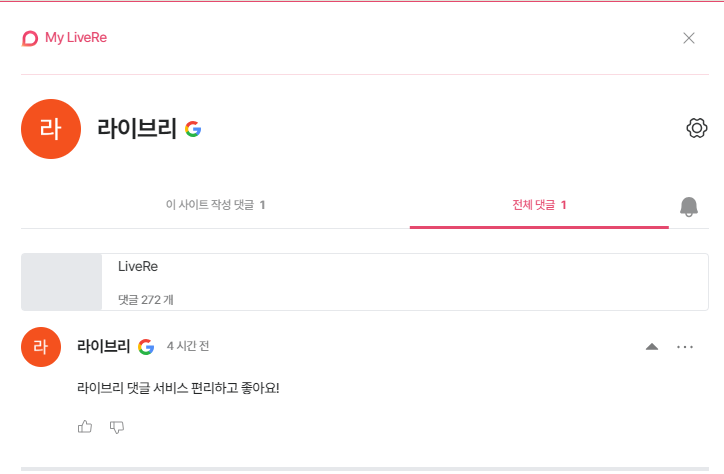Screen dimensions: 724x474
Task: Switch to the 이 사이트 작성 댓글 tab
Action: point(215,205)
